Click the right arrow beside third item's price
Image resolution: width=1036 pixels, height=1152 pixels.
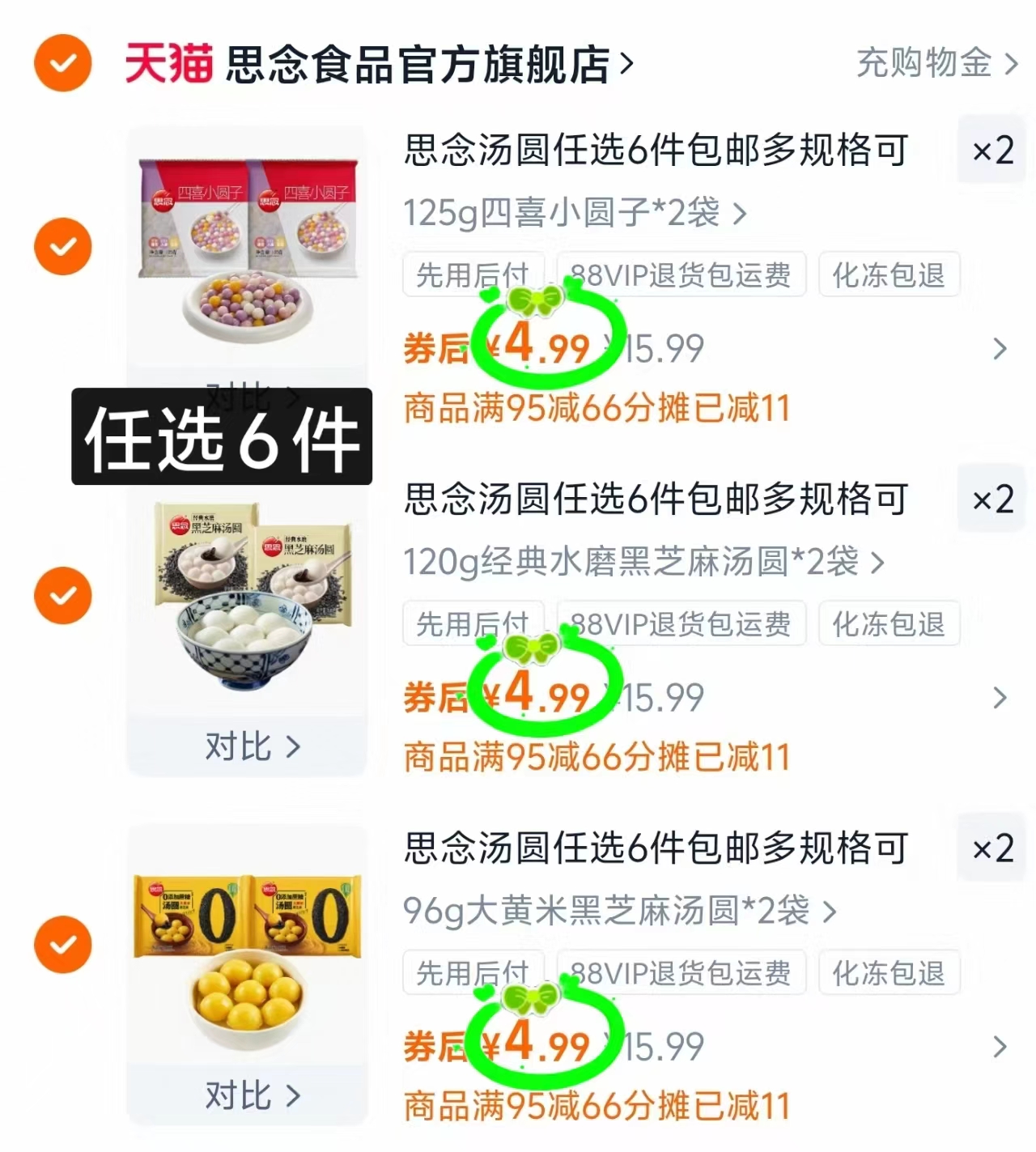tap(1000, 1046)
